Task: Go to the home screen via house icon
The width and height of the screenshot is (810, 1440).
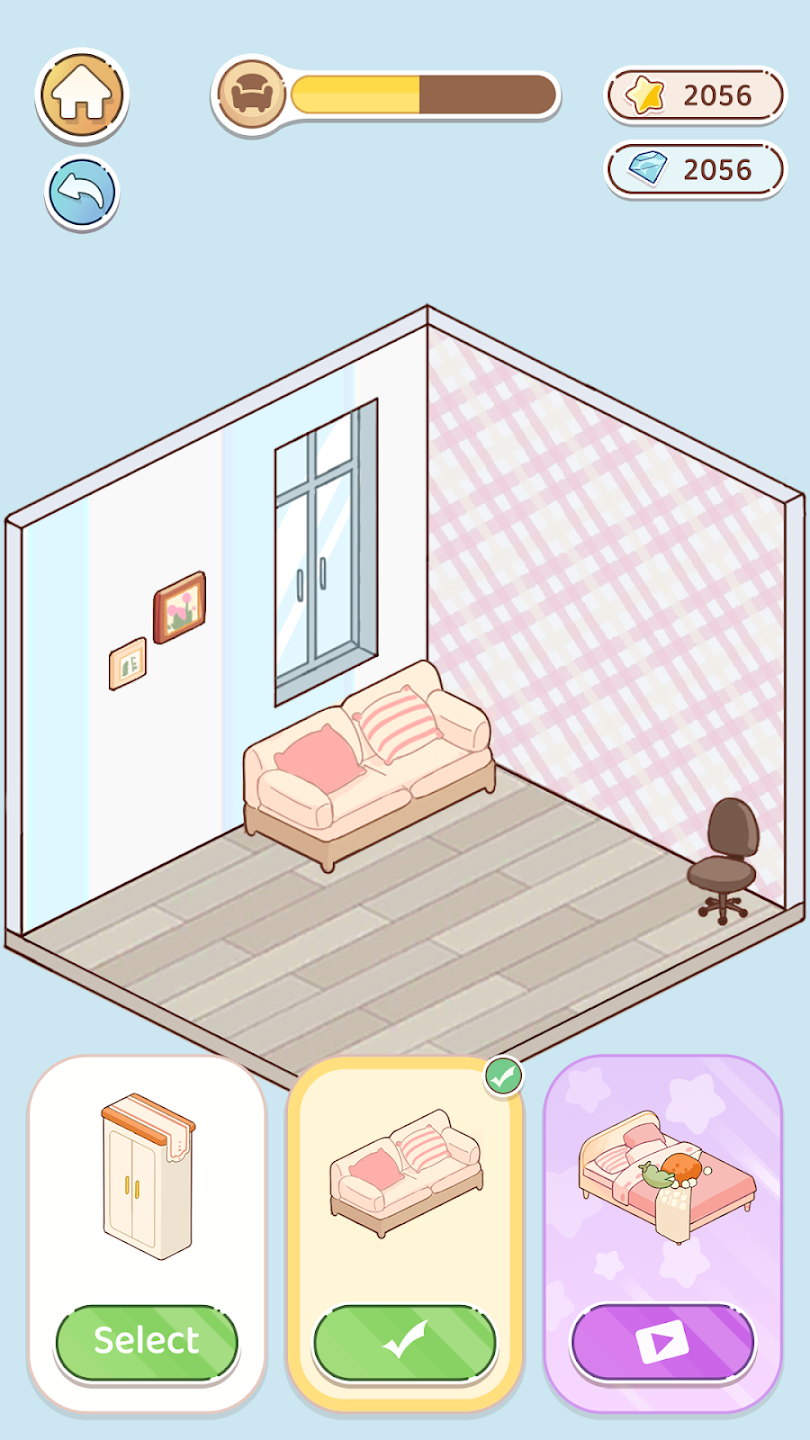Action: click(82, 95)
